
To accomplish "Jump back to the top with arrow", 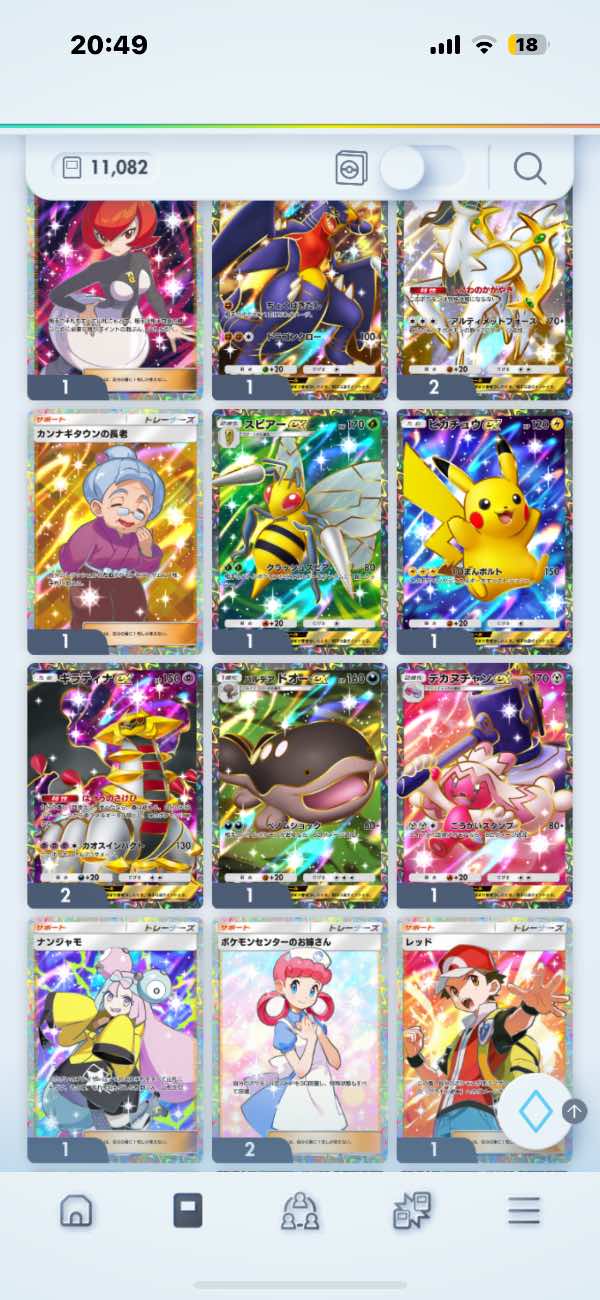I will [x=575, y=1111].
